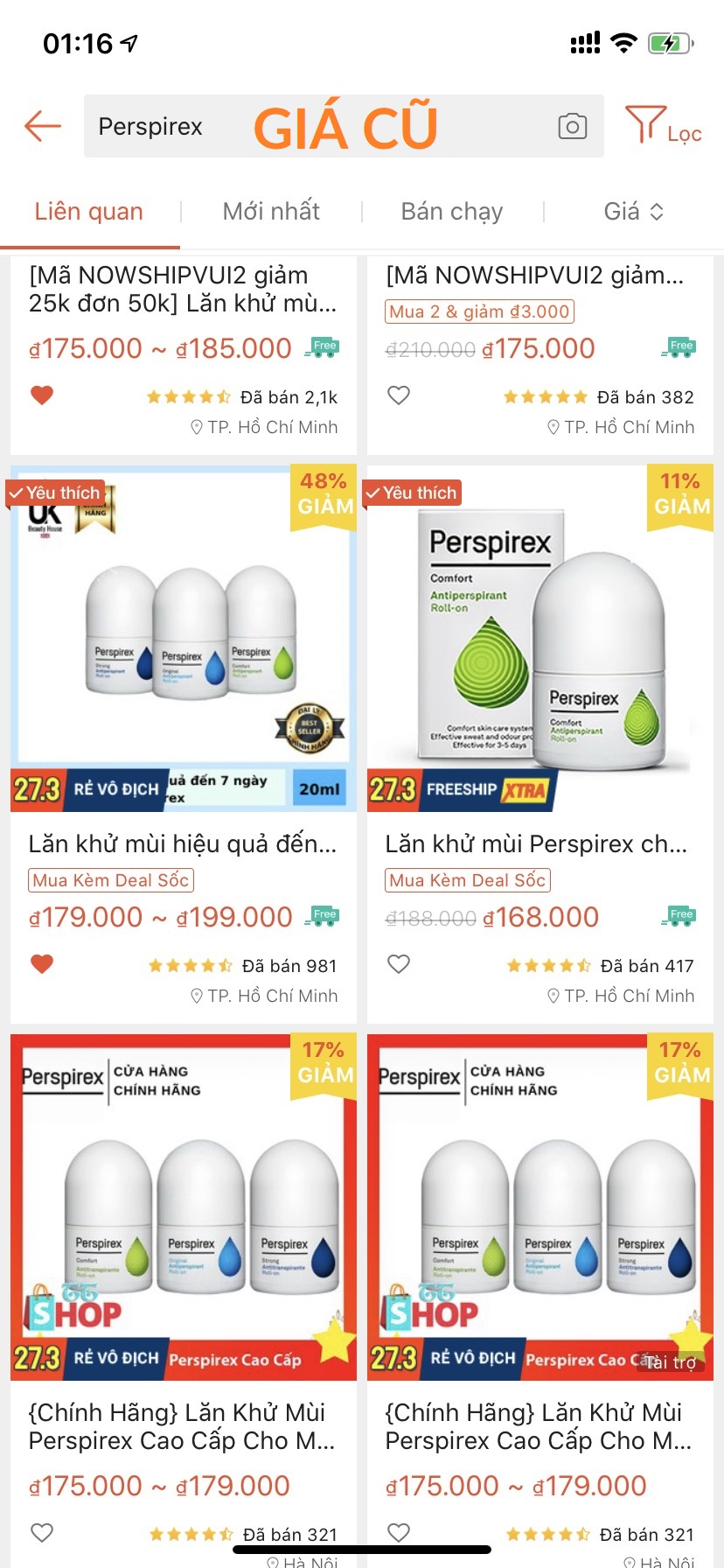The height and width of the screenshot is (1568, 724).
Task: Open camera image search
Action: (572, 126)
